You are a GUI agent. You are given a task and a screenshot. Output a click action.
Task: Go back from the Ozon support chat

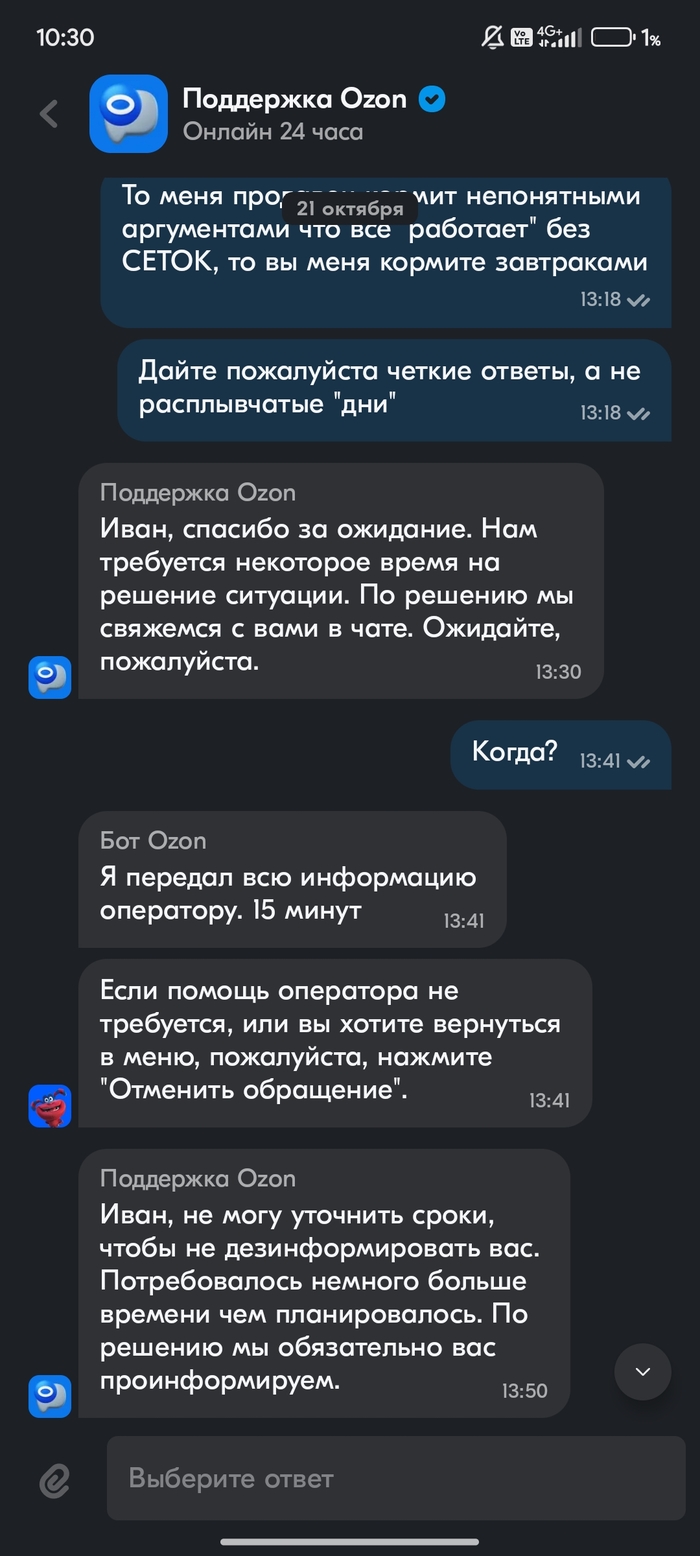click(x=49, y=114)
